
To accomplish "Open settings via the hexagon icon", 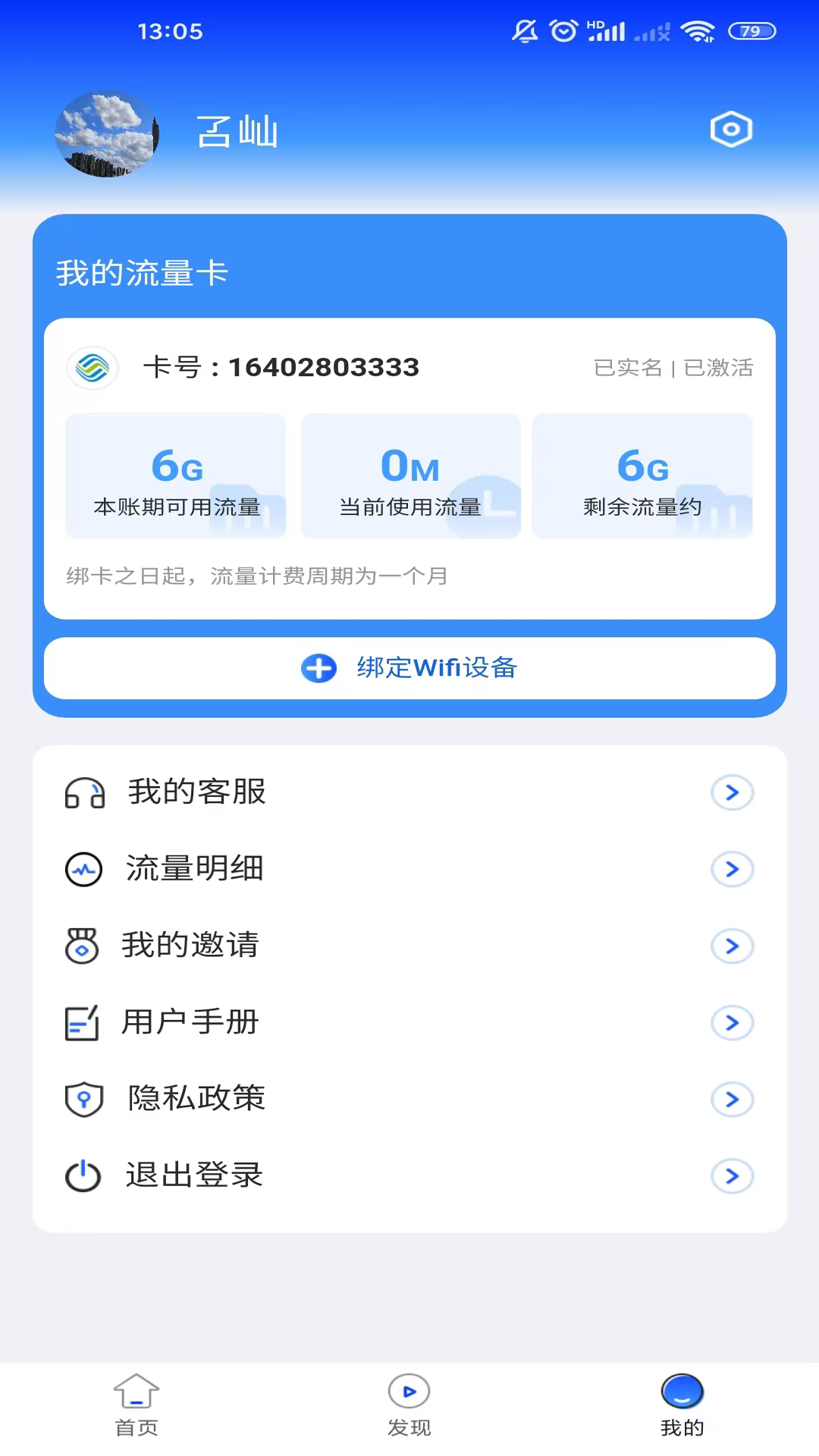I will tap(730, 130).
